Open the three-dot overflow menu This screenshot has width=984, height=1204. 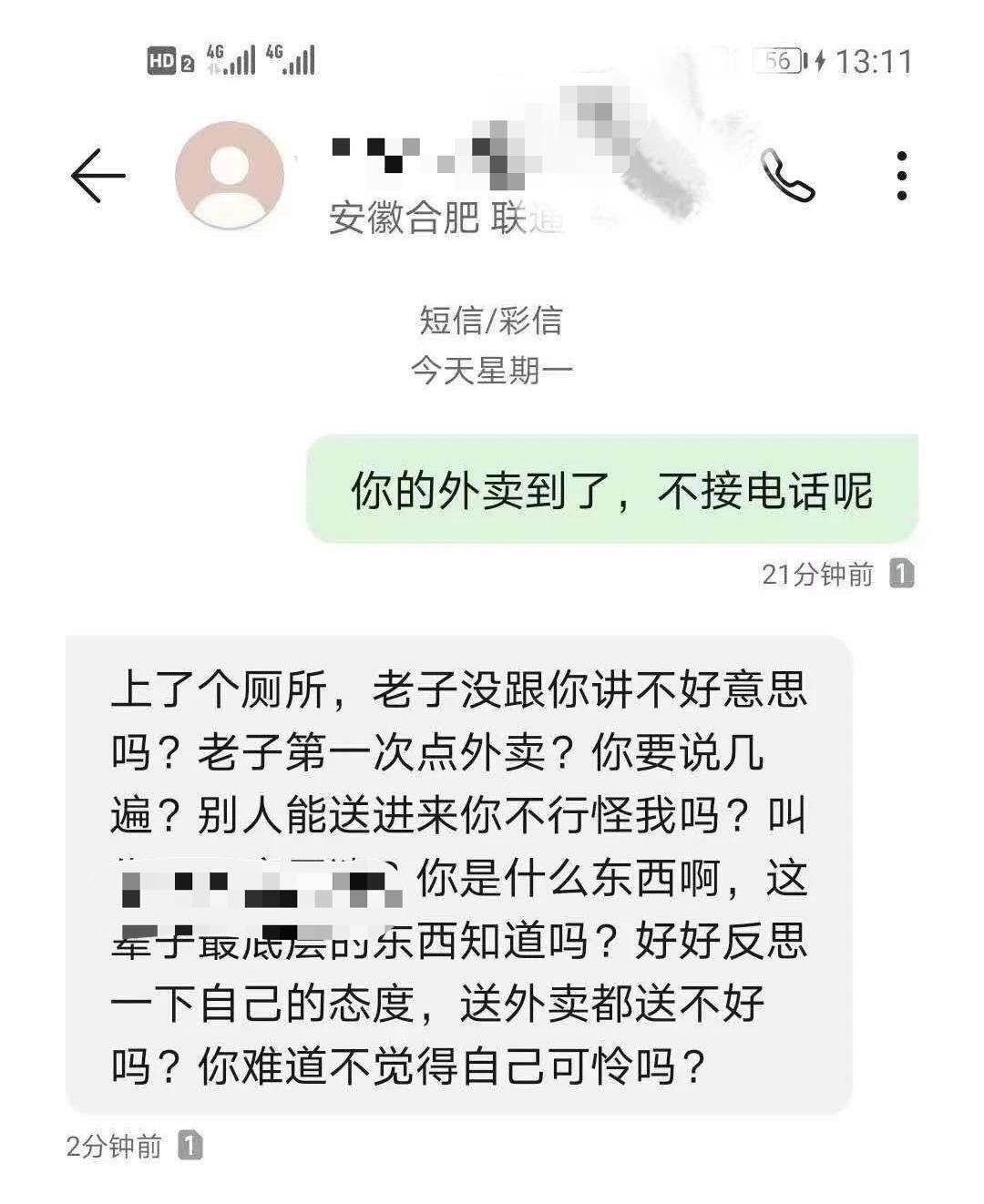pyautogui.click(x=901, y=175)
